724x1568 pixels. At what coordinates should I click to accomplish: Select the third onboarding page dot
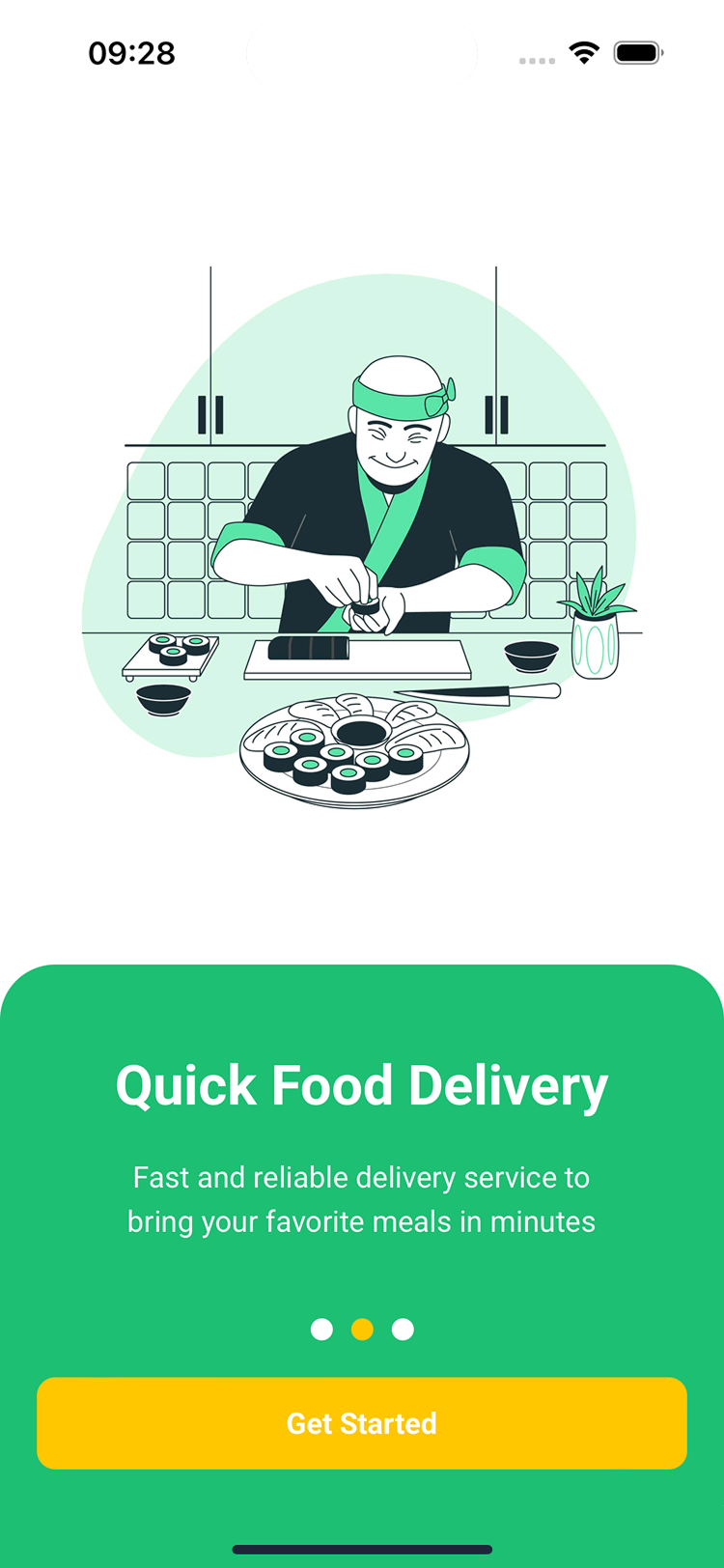[403, 1330]
